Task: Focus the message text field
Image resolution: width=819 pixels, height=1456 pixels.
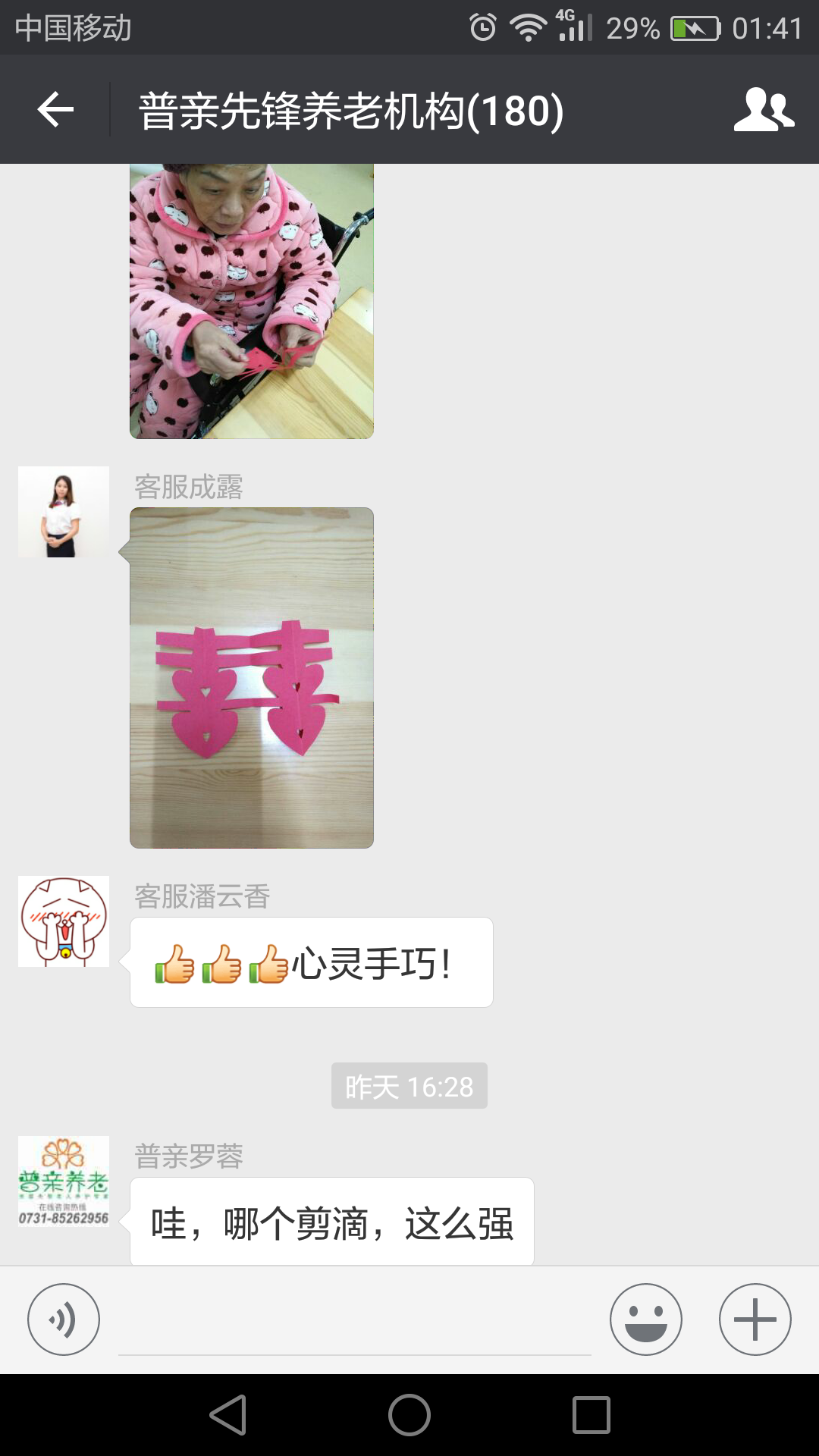Action: pos(354,1321)
